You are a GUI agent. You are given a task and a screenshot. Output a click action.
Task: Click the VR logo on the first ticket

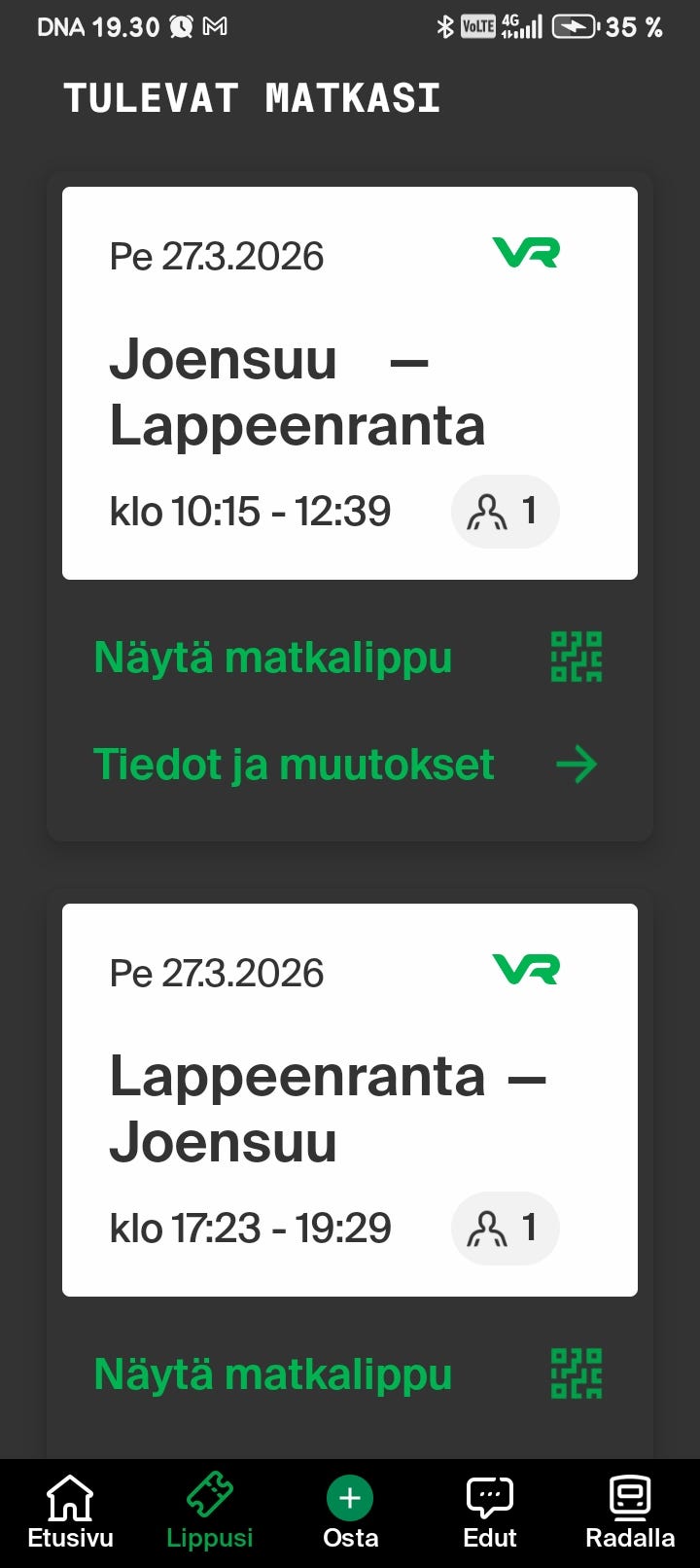526,252
